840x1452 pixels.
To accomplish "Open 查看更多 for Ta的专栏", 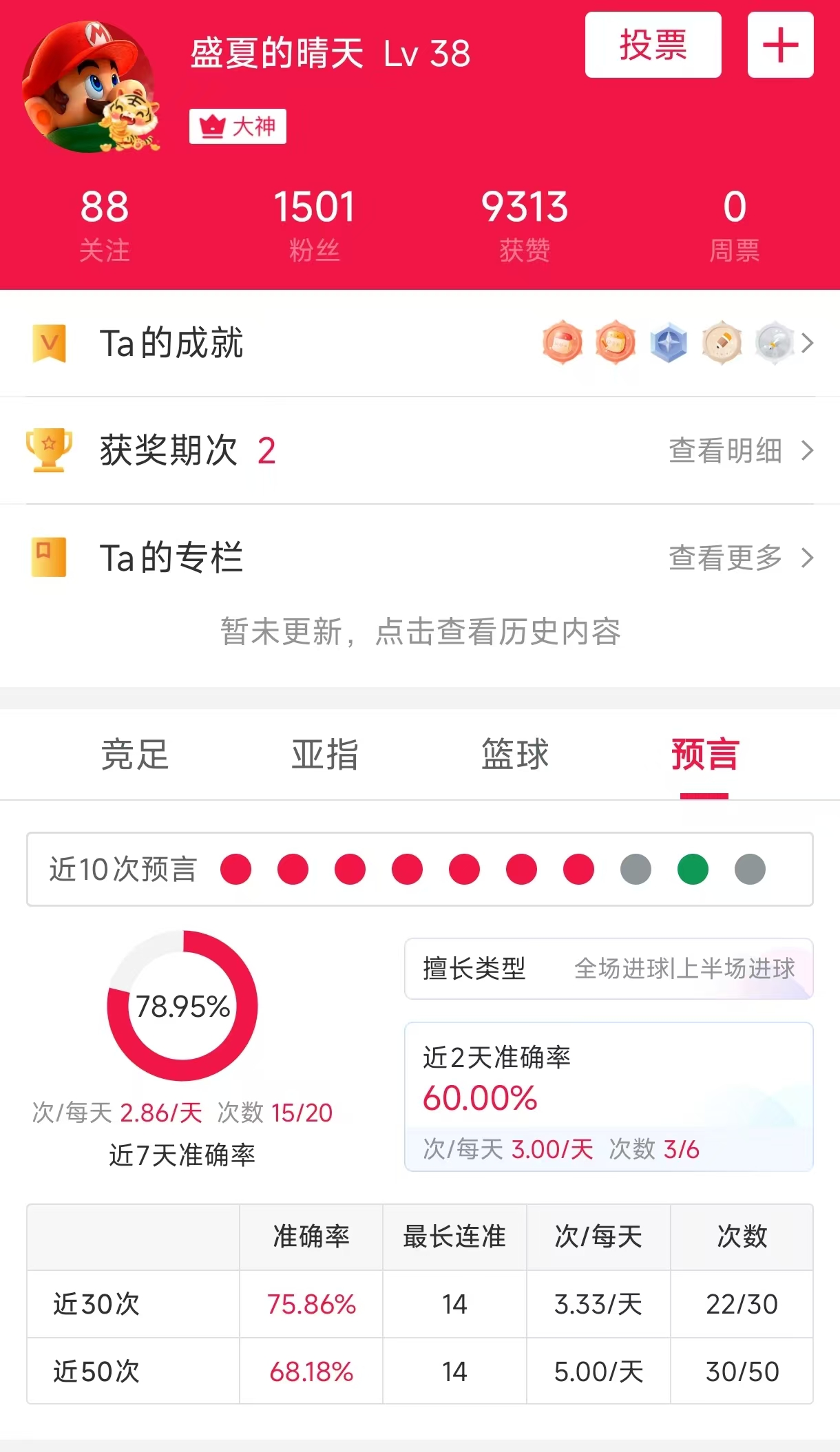I will 739,558.
